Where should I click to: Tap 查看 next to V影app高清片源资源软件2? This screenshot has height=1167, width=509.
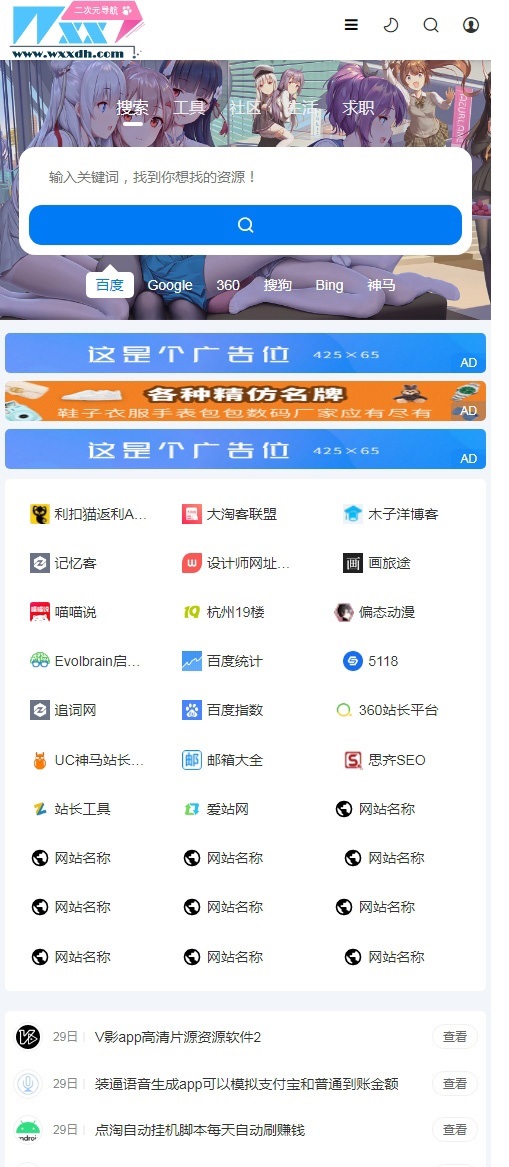point(455,1036)
